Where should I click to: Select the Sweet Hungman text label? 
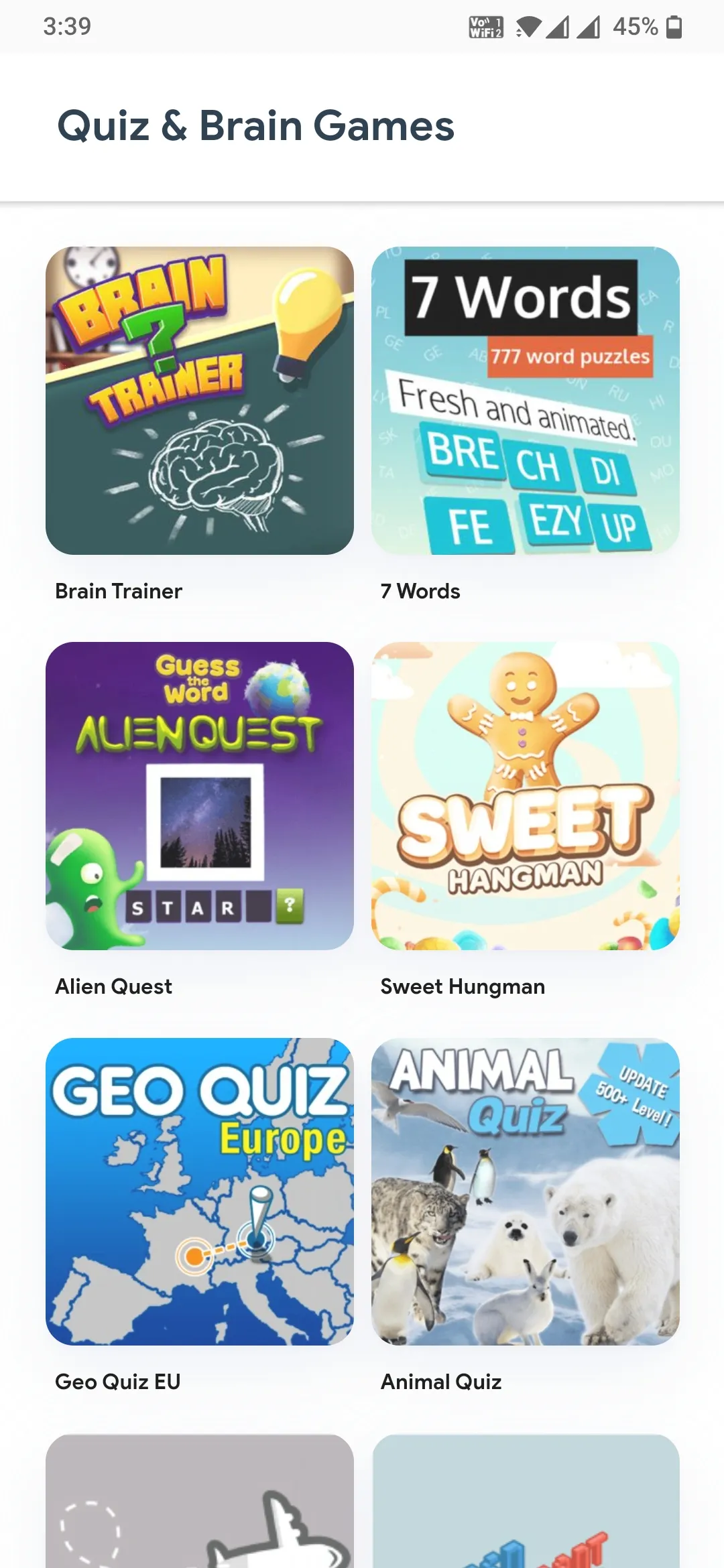coord(462,986)
